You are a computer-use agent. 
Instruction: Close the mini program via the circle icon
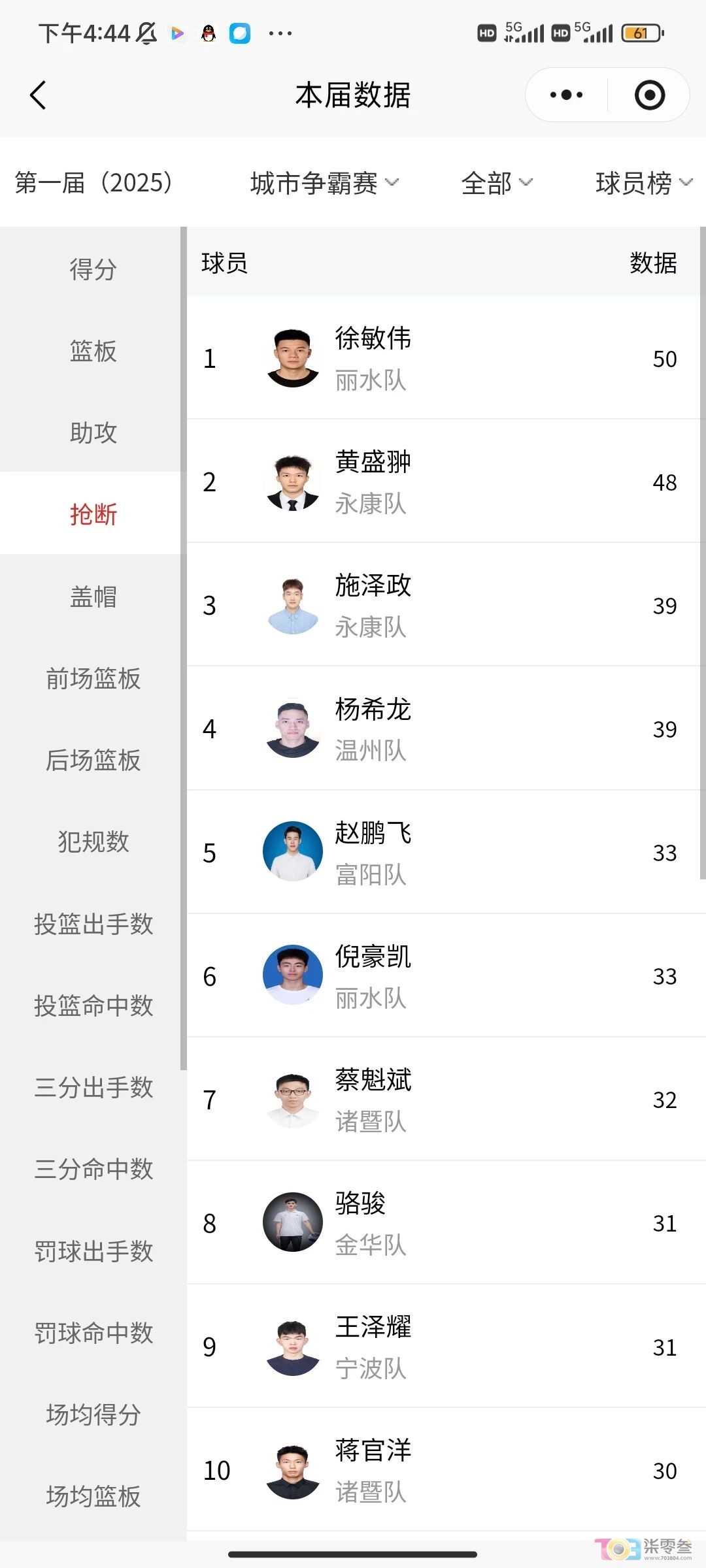(649, 95)
